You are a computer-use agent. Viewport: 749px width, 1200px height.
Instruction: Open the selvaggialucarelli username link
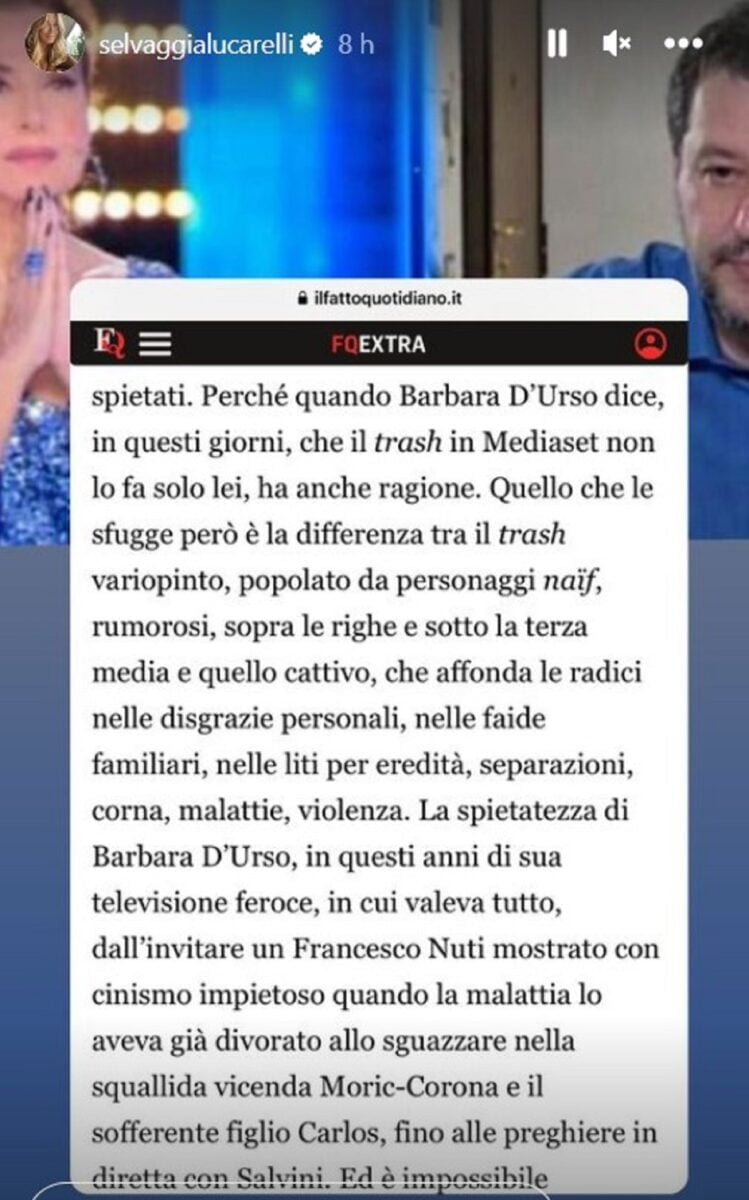point(195,43)
